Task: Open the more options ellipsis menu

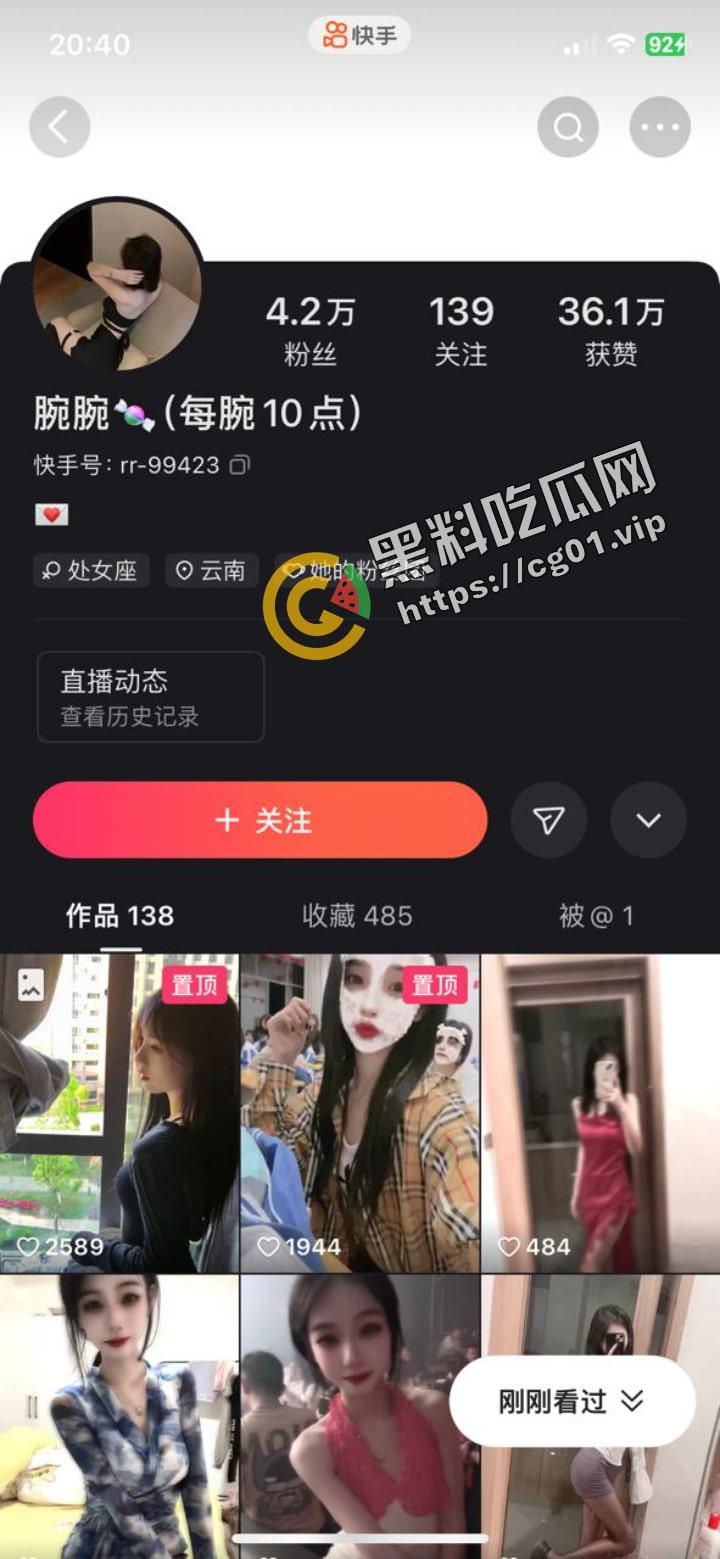Action: pyautogui.click(x=660, y=126)
